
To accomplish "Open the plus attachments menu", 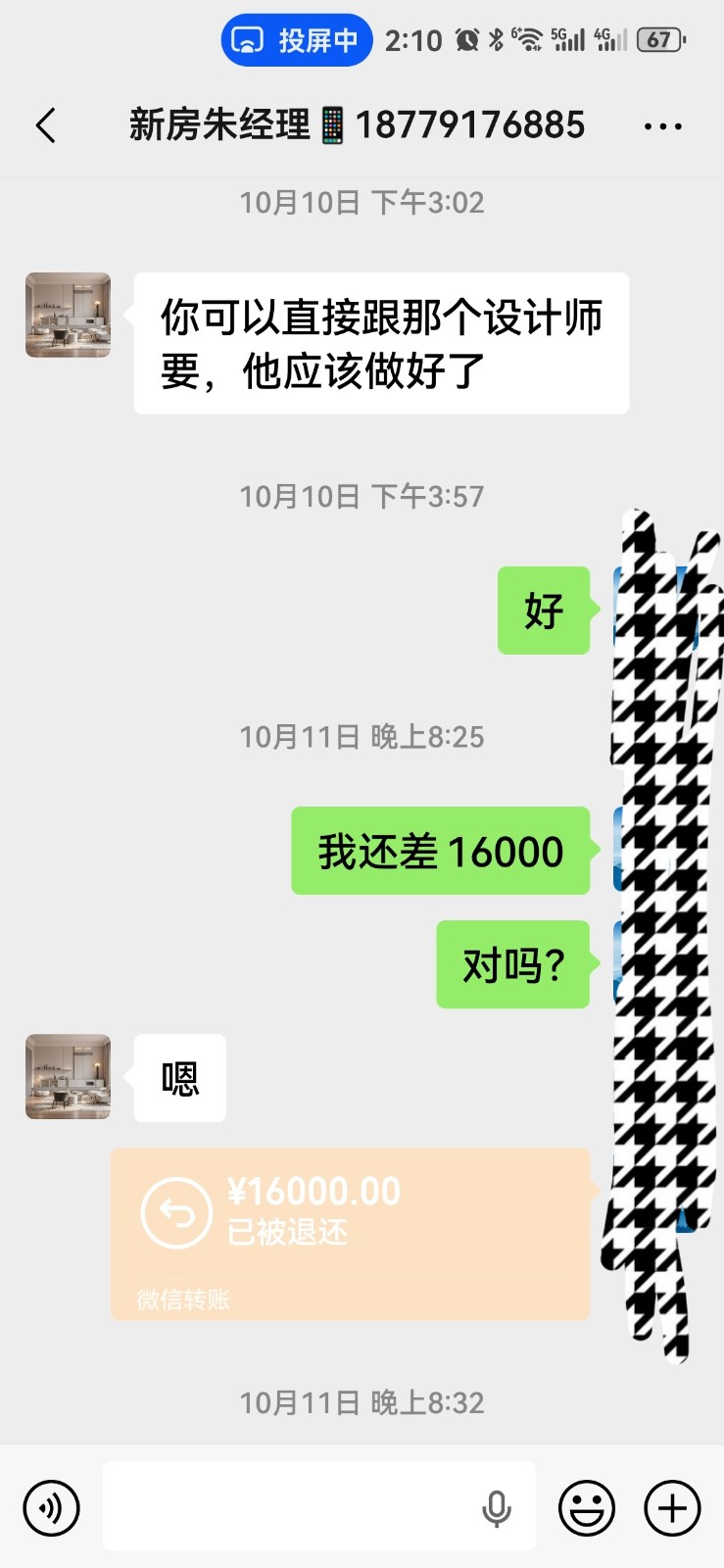I will (672, 1507).
